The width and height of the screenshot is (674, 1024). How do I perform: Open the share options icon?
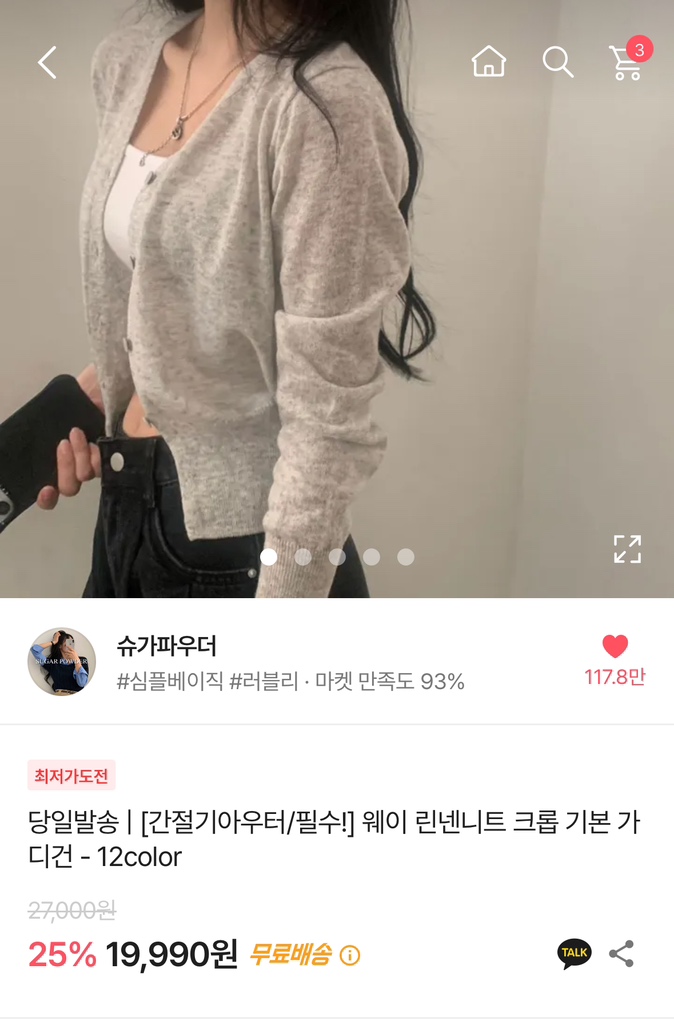coord(622,954)
